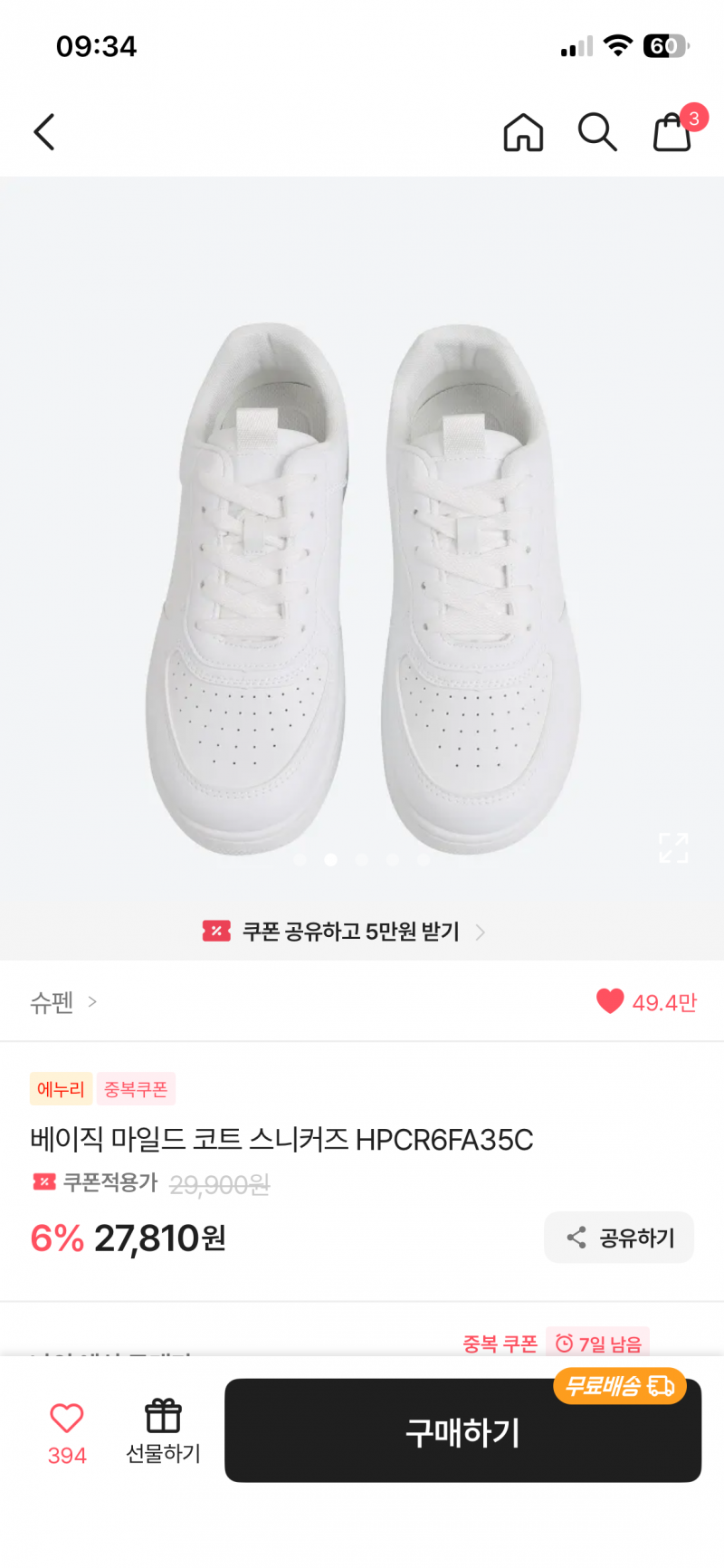
Task: Tap the timer icon beside 7일 남음
Action: click(566, 1344)
